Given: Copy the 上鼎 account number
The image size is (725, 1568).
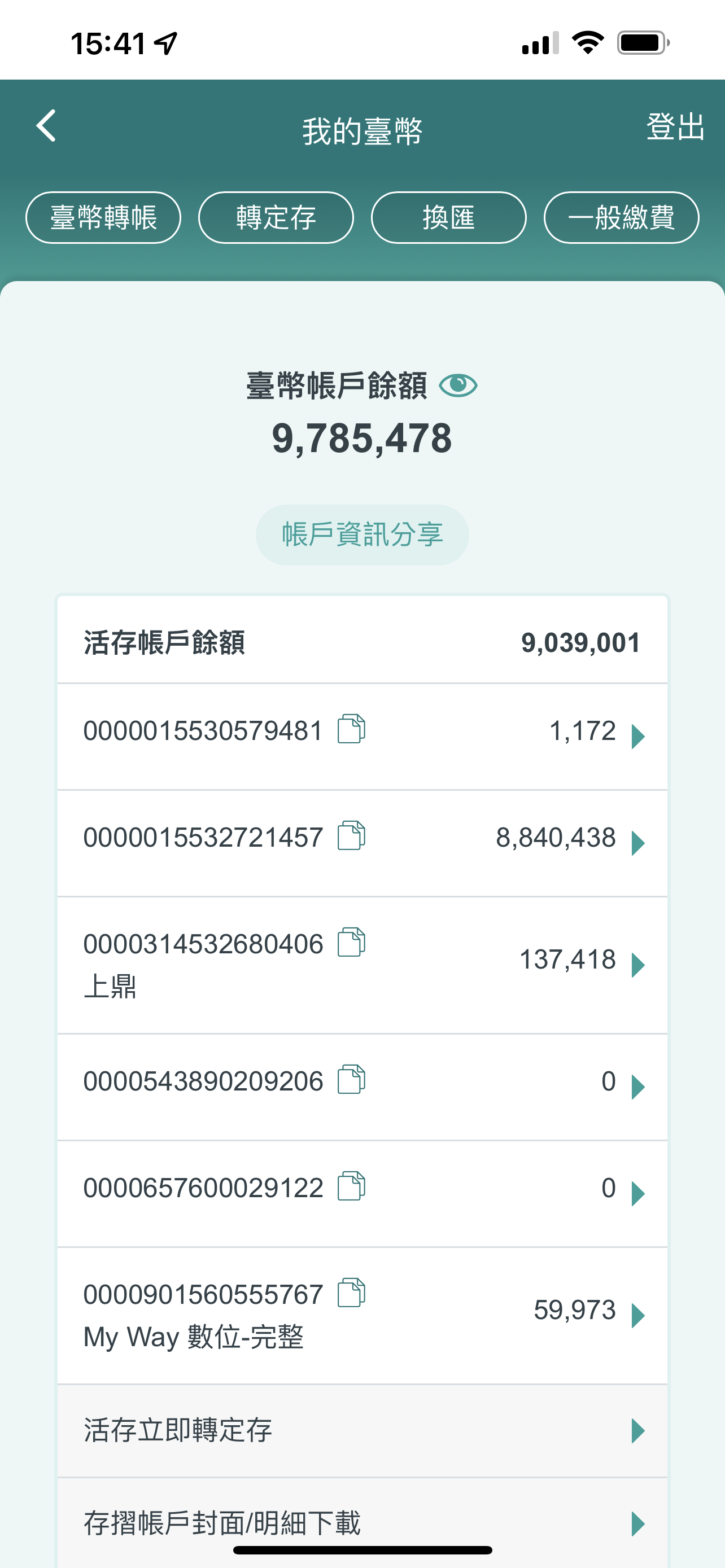Looking at the screenshot, I should coord(351,942).
